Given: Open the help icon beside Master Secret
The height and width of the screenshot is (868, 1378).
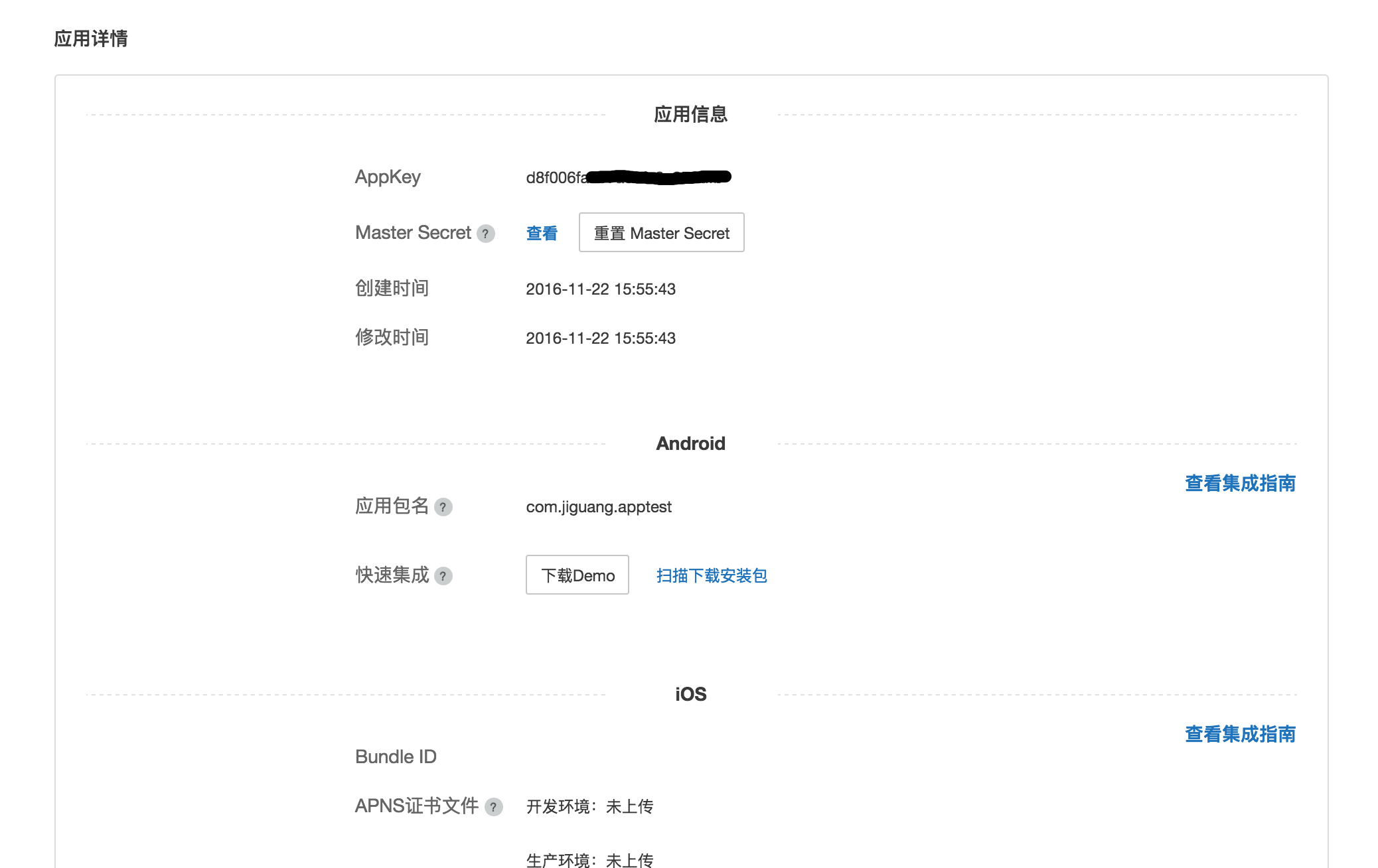Looking at the screenshot, I should coord(486,234).
